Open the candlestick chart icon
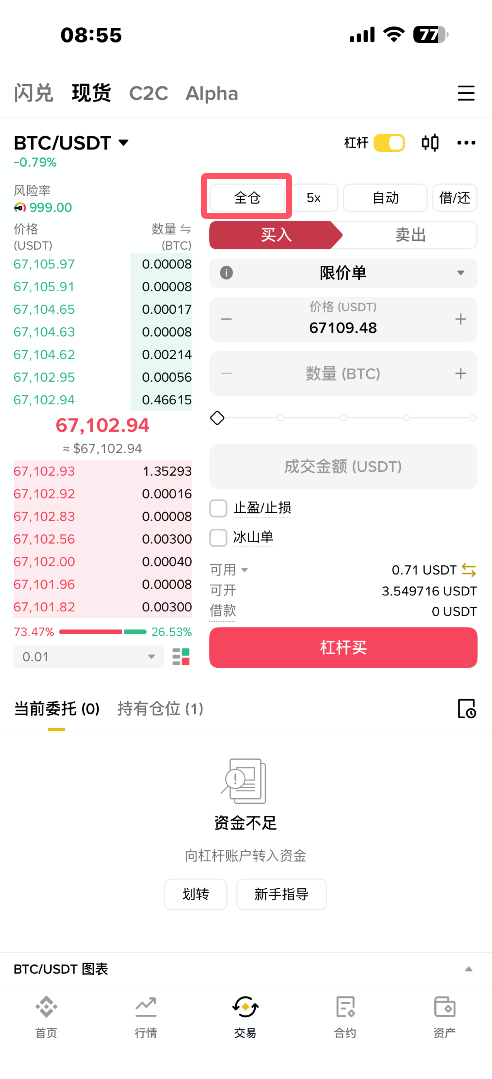Viewport: 492px width, 1079px height. coord(431,143)
